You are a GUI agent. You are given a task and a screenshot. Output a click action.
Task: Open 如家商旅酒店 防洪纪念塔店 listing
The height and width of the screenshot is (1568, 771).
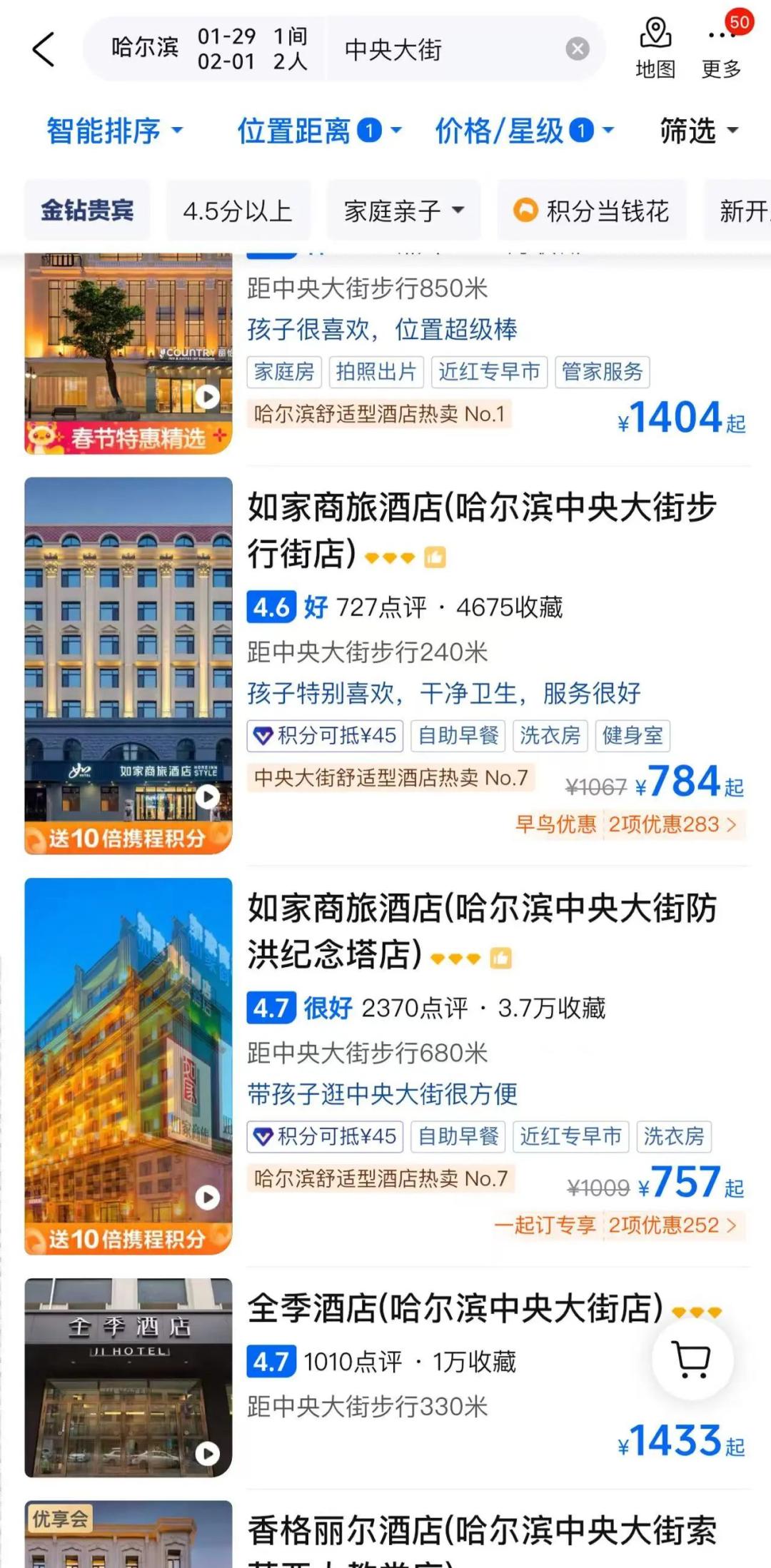click(481, 930)
